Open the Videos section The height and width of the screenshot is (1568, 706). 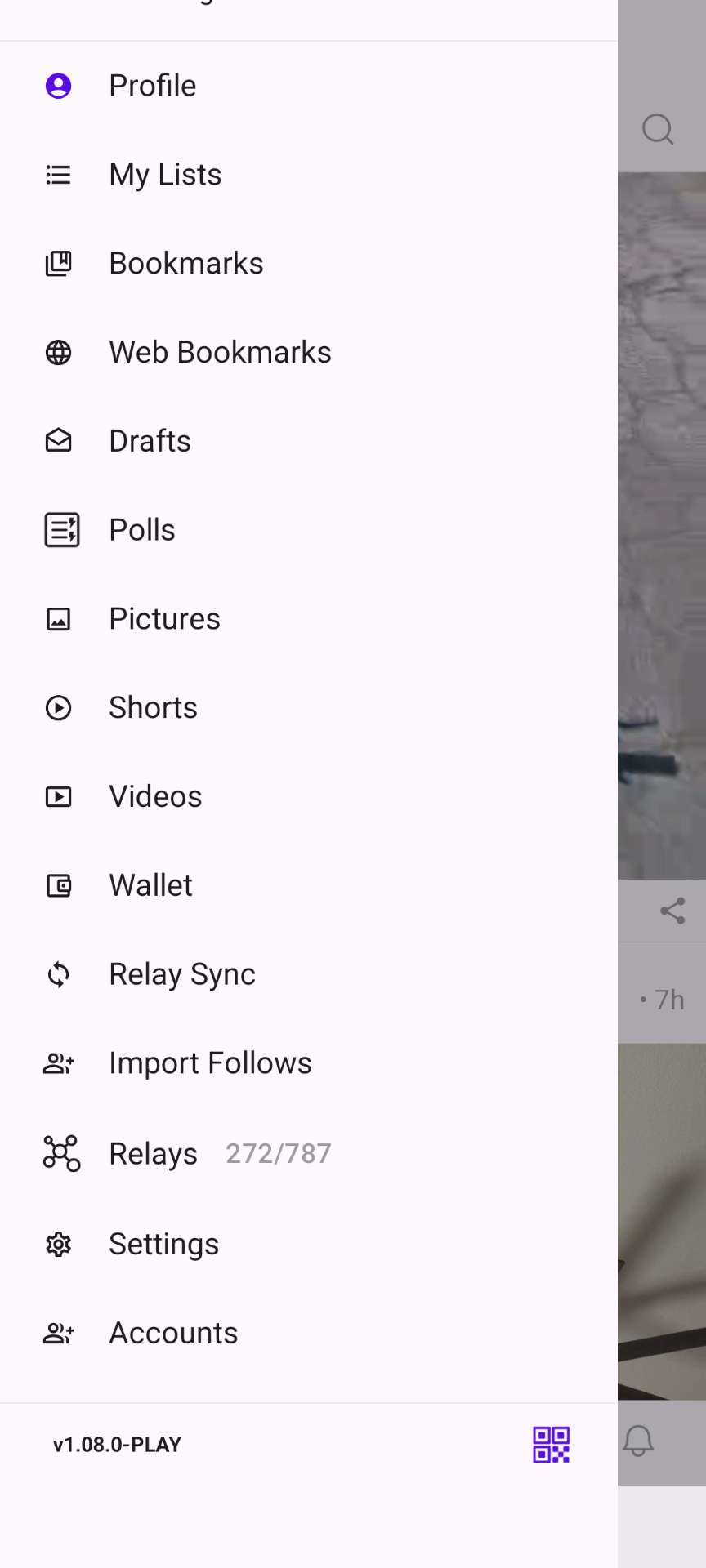click(155, 796)
